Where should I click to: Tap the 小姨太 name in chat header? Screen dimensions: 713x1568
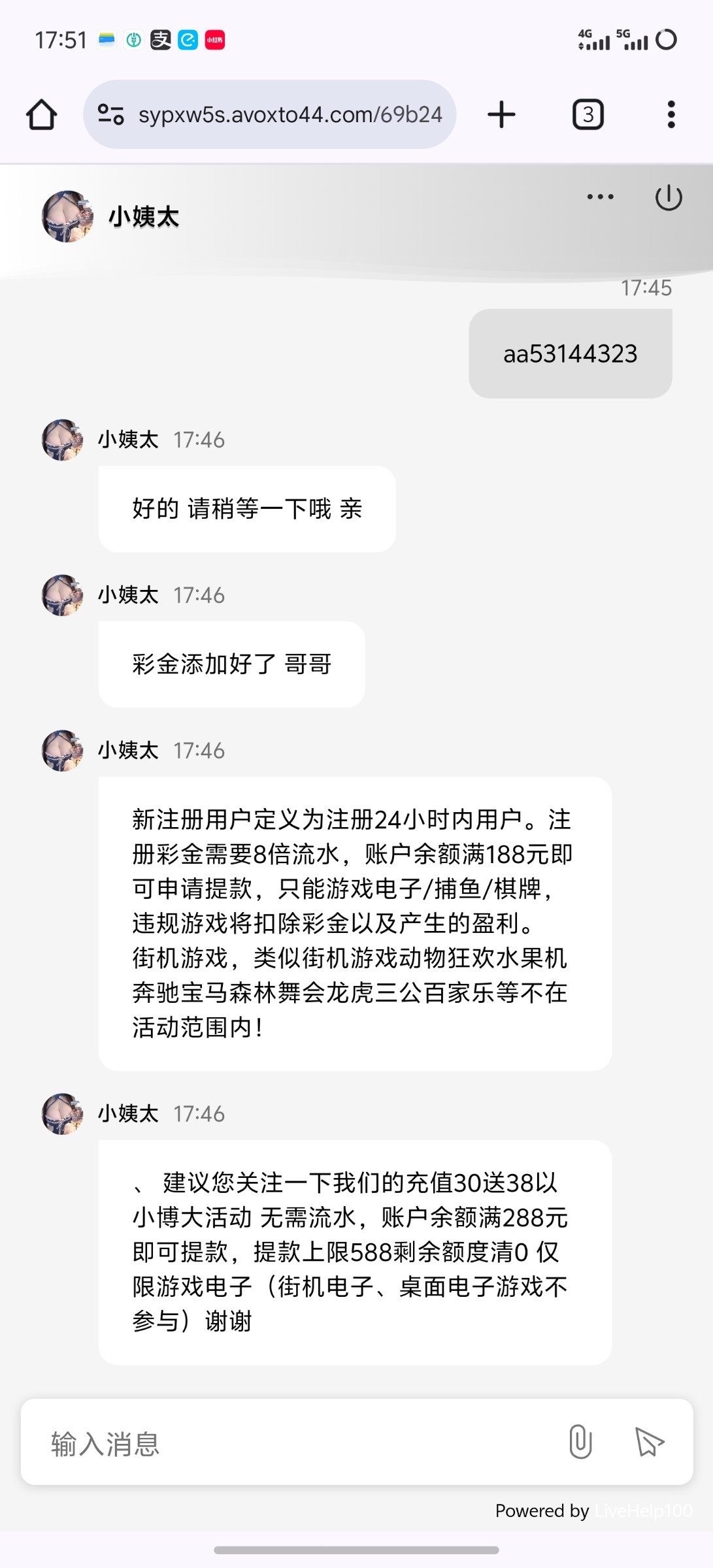144,218
